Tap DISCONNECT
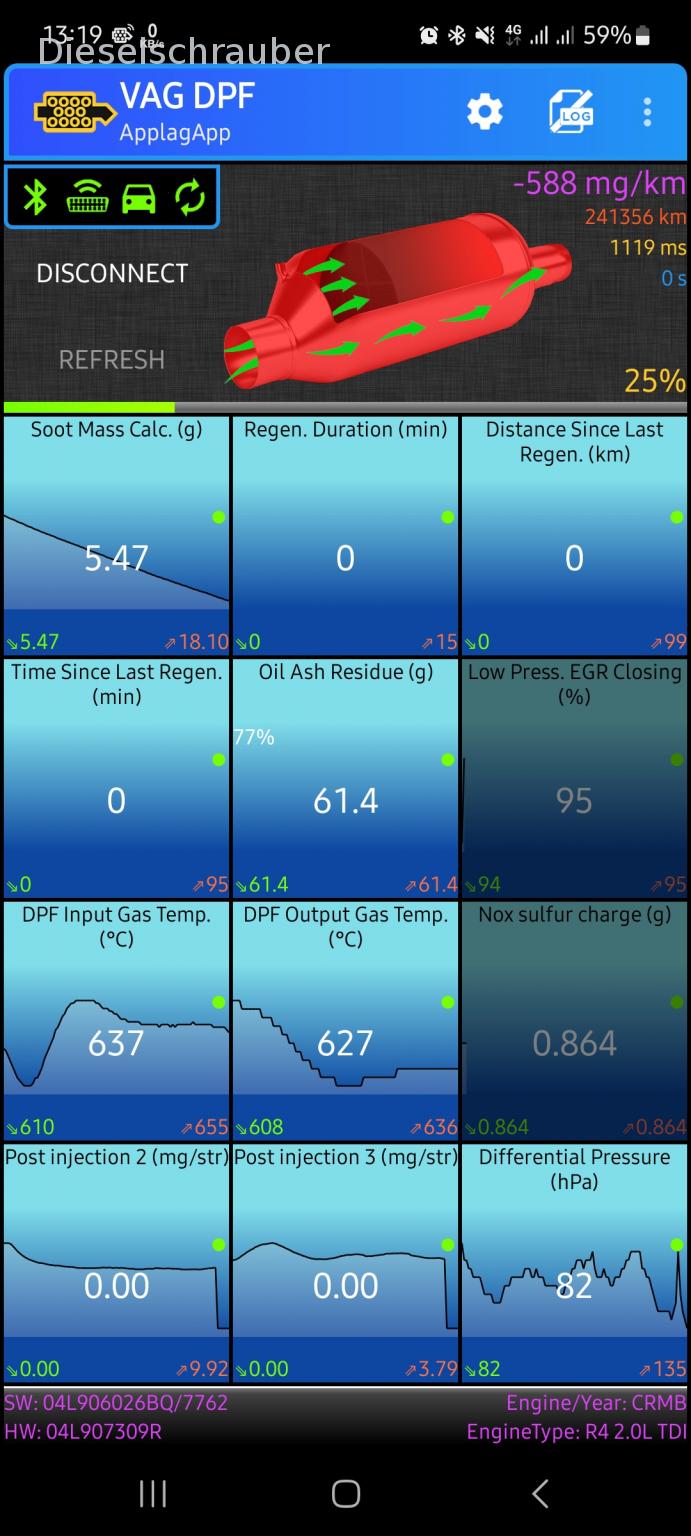This screenshot has height=1536, width=691. tap(112, 273)
